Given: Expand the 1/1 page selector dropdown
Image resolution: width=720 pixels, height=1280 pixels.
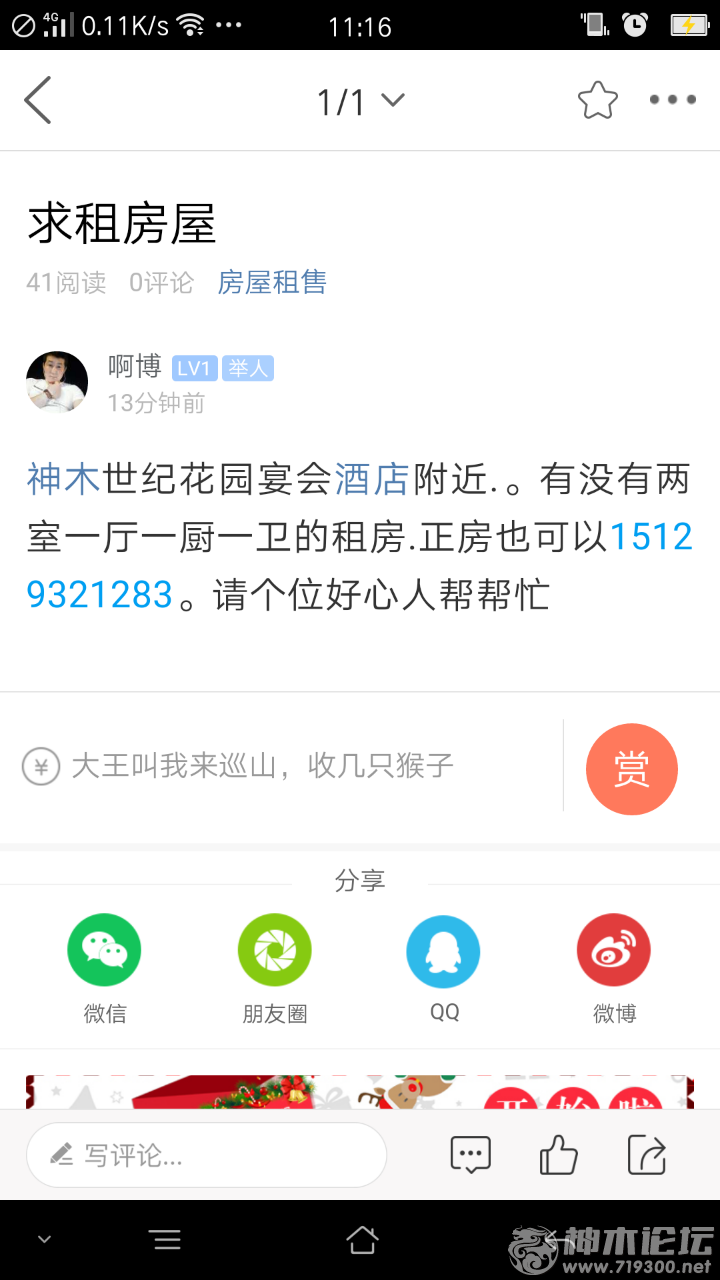Looking at the screenshot, I should pyautogui.click(x=360, y=101).
